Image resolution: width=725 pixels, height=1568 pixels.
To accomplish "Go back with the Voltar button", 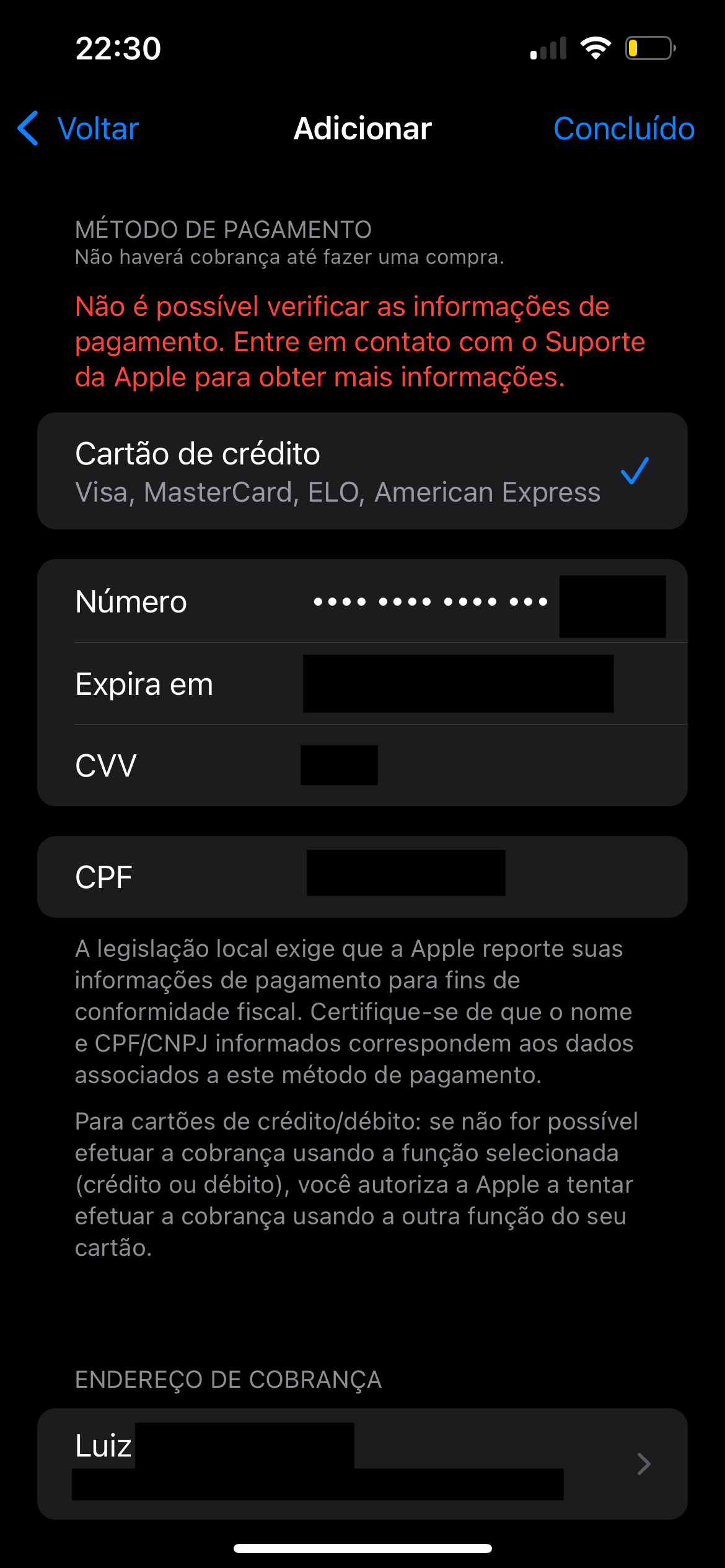I will (79, 129).
